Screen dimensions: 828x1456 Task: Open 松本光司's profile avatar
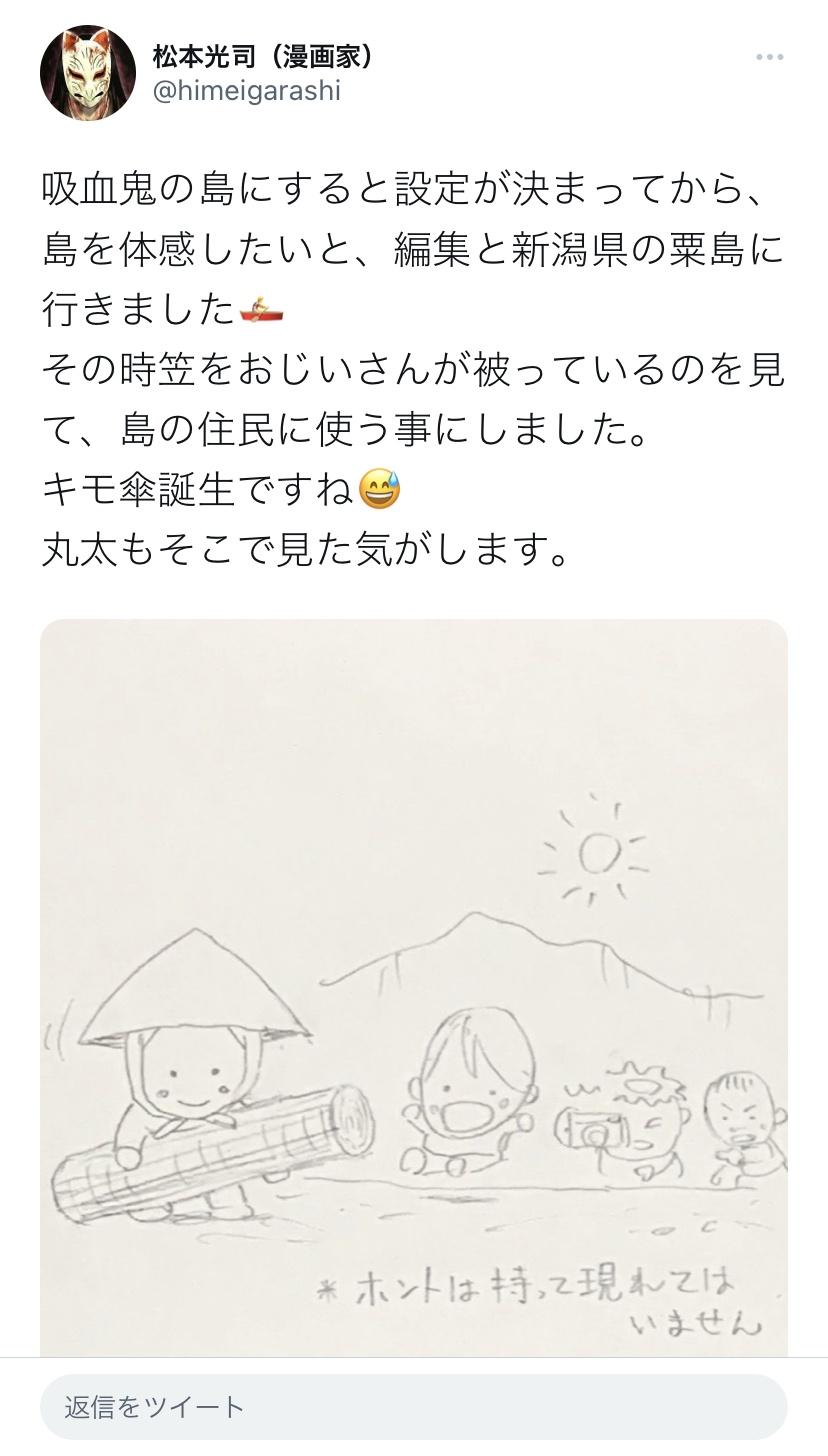(88, 73)
